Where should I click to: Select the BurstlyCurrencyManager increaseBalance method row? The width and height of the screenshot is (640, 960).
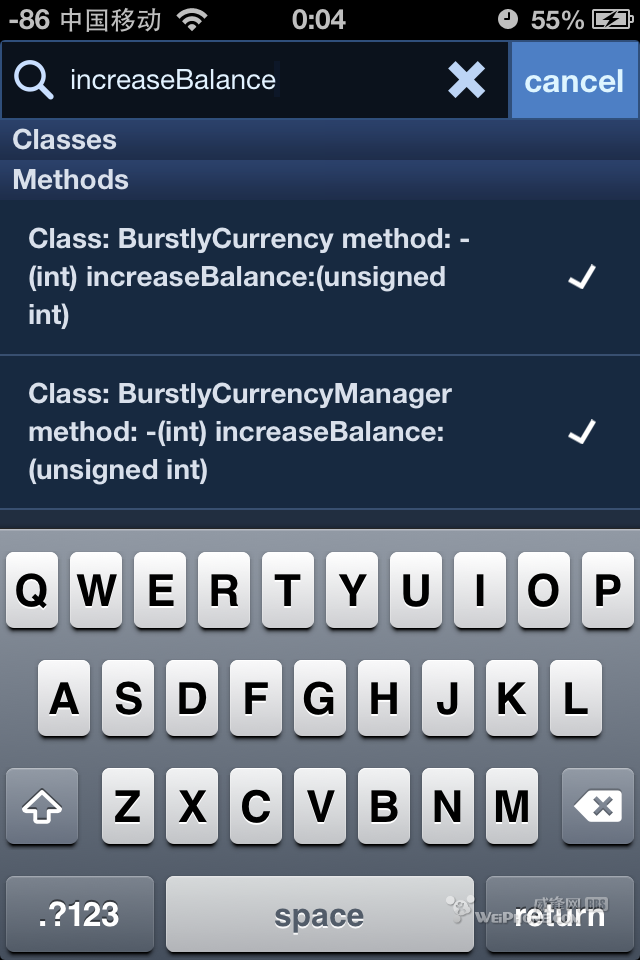[300, 431]
